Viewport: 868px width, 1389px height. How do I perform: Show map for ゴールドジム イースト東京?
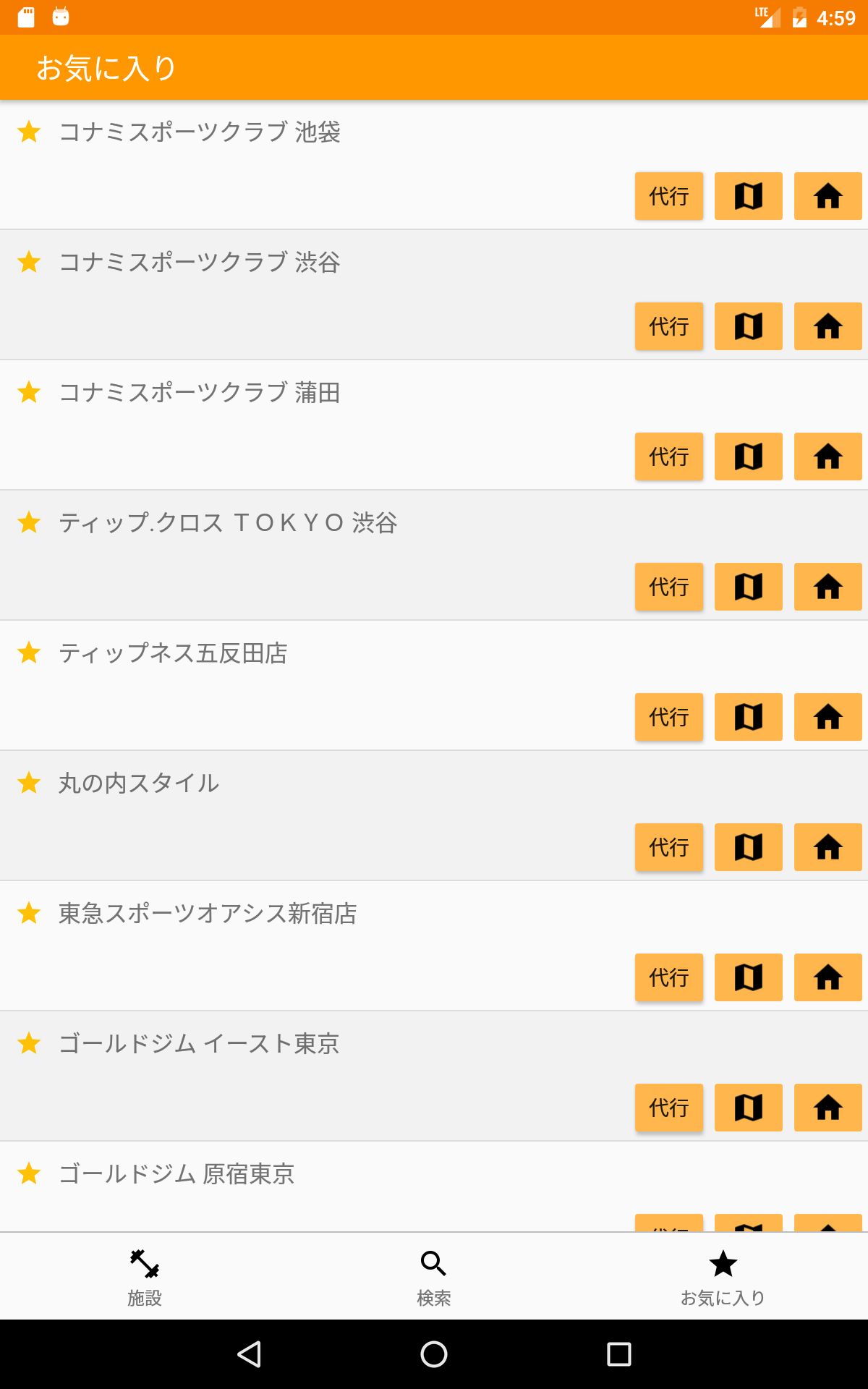point(748,1108)
